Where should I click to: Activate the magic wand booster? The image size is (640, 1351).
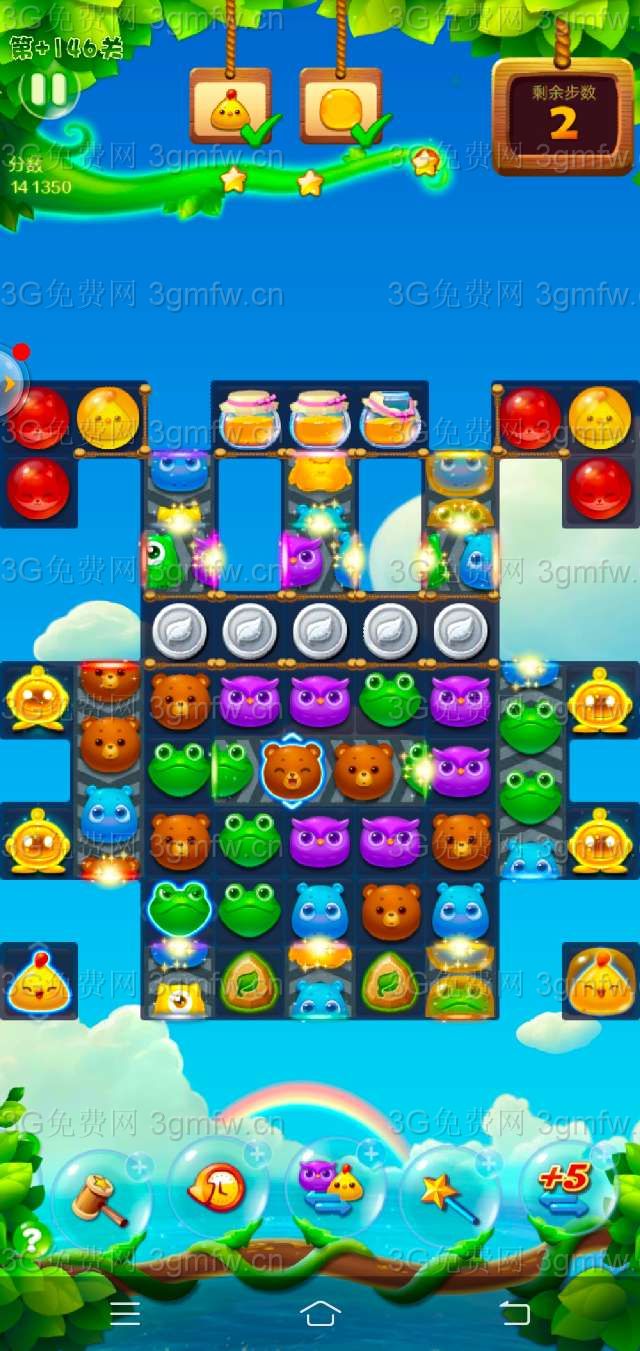tap(449, 1192)
